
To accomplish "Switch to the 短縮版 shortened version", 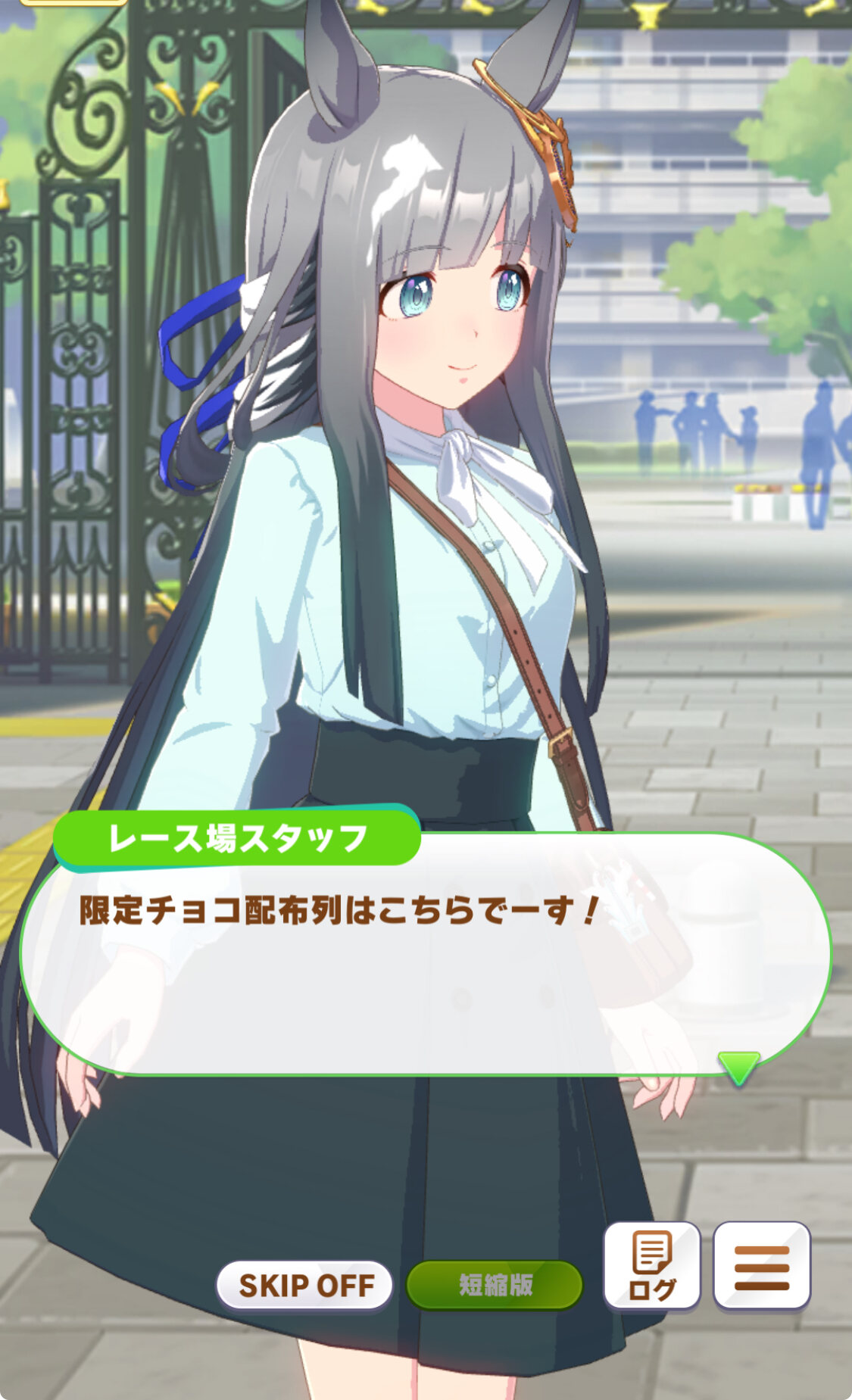I will (x=495, y=1285).
